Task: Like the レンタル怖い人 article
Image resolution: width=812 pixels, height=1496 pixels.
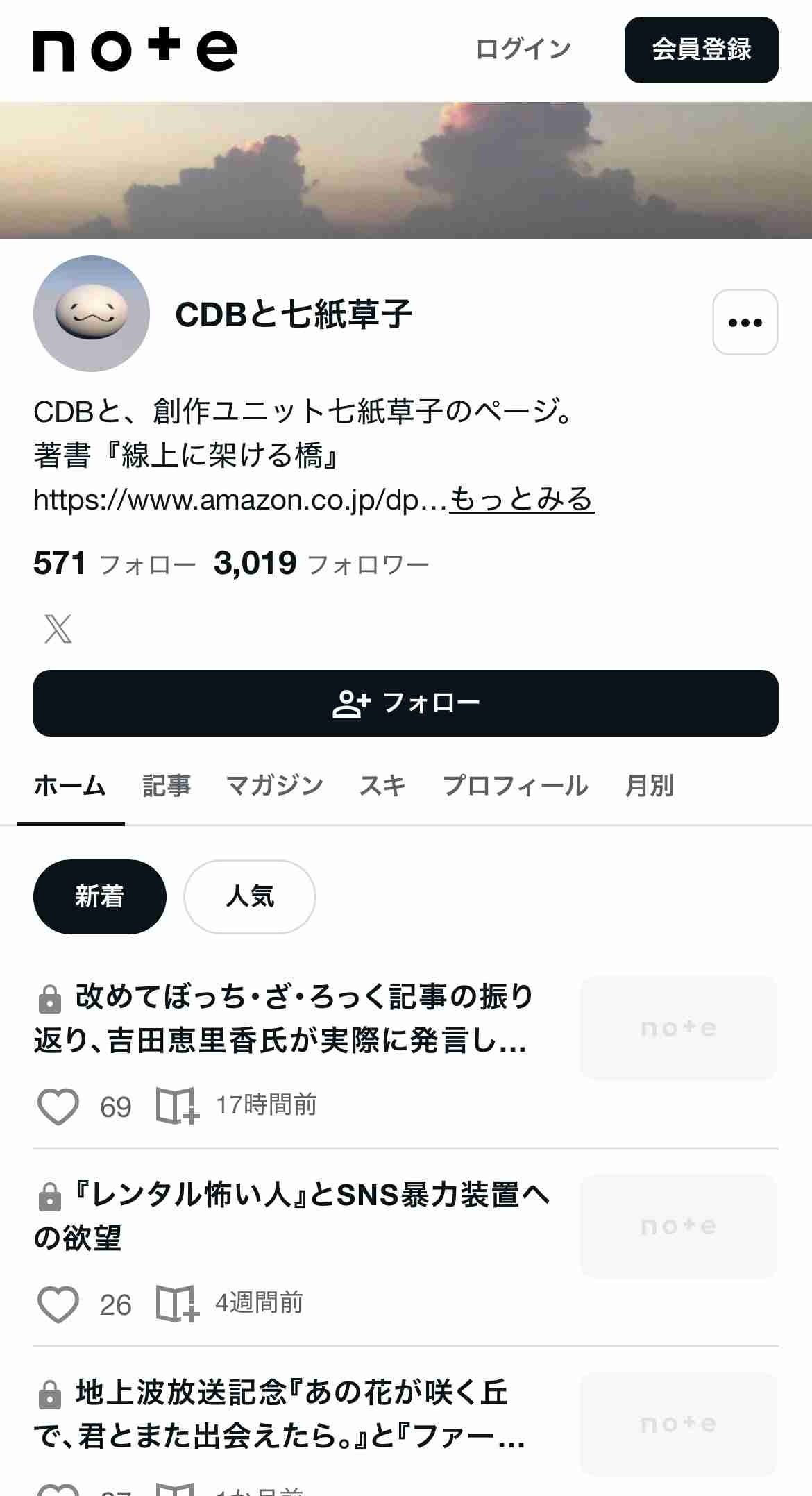Action: 58,1304
